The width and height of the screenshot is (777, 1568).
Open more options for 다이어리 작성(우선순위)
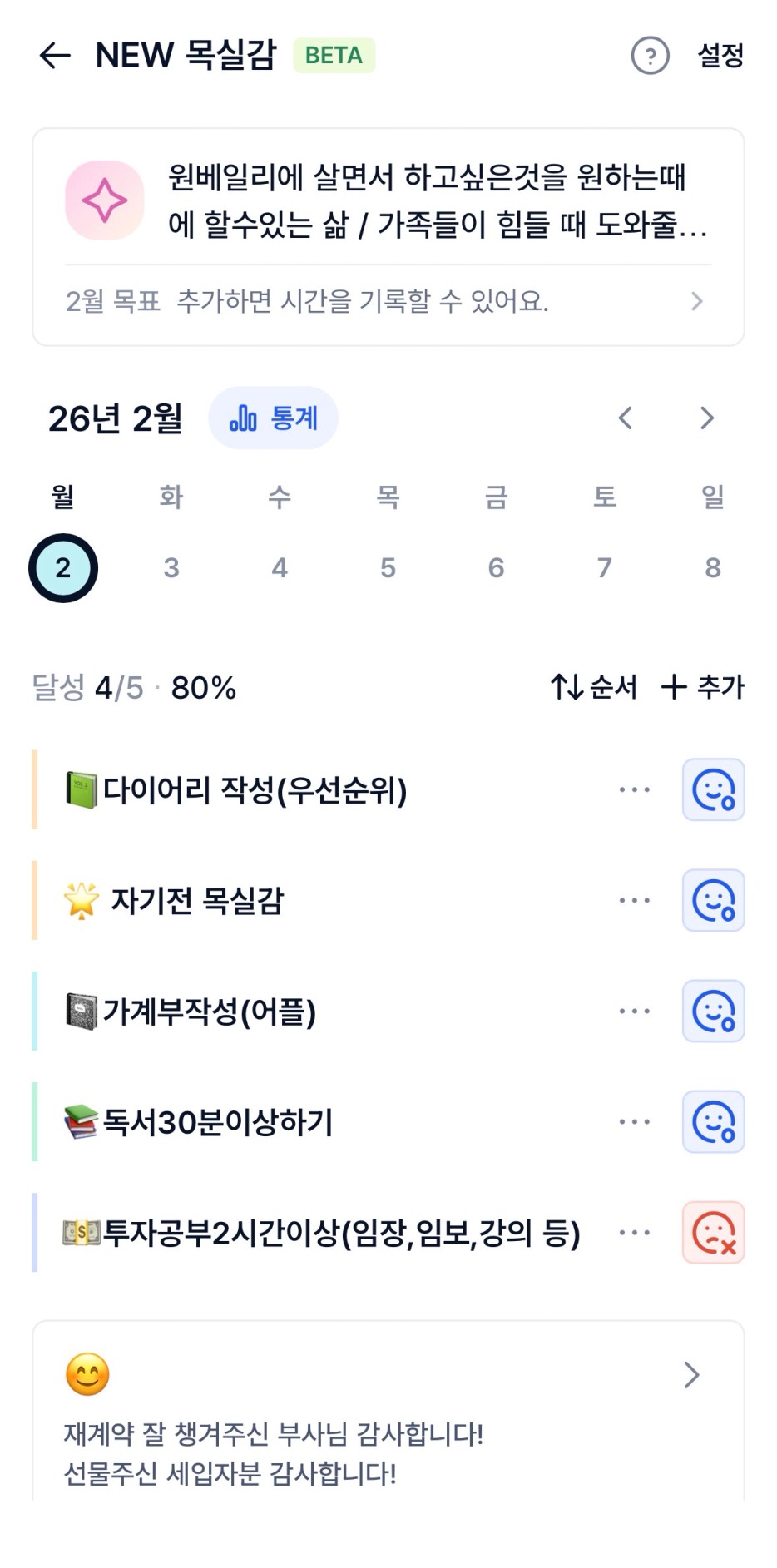point(635,789)
